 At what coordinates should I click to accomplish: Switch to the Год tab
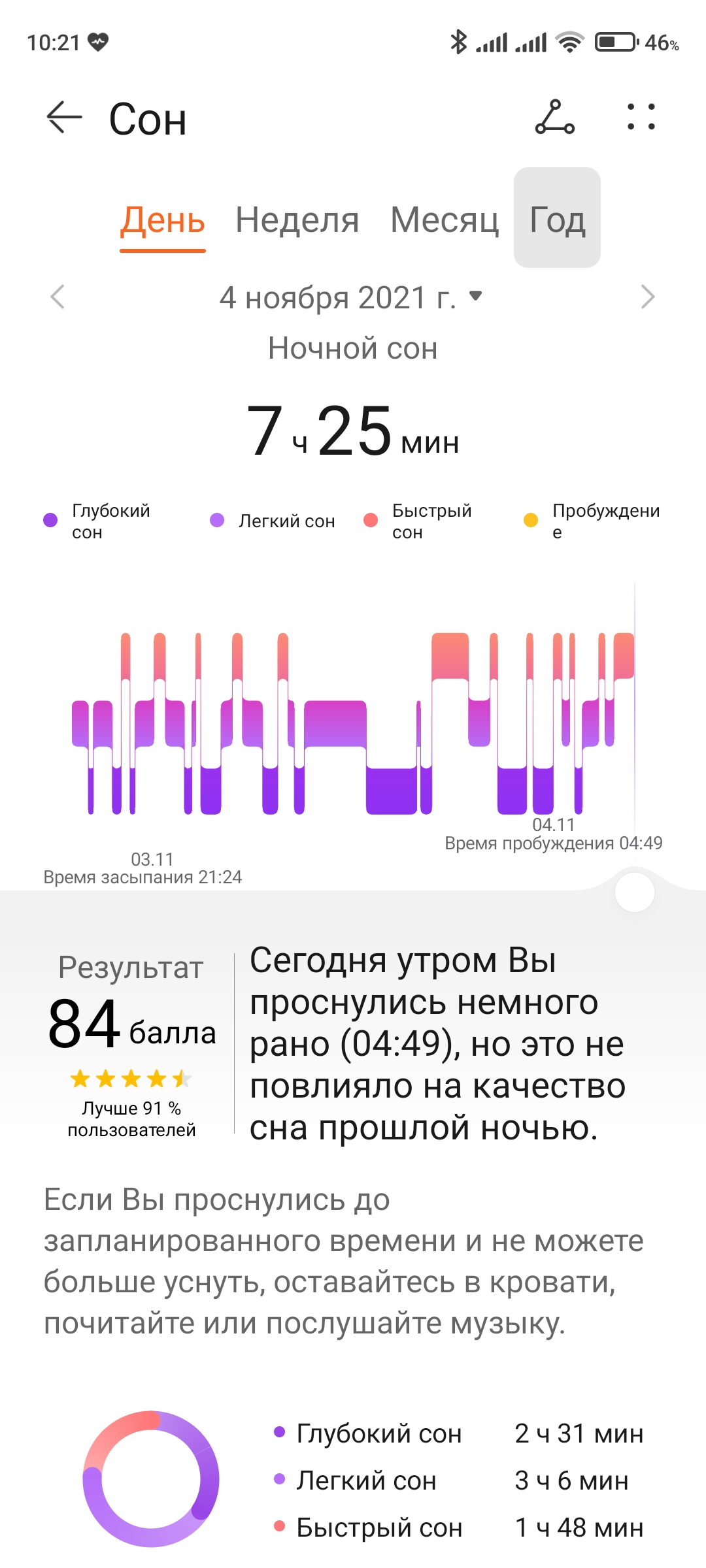pyautogui.click(x=557, y=218)
